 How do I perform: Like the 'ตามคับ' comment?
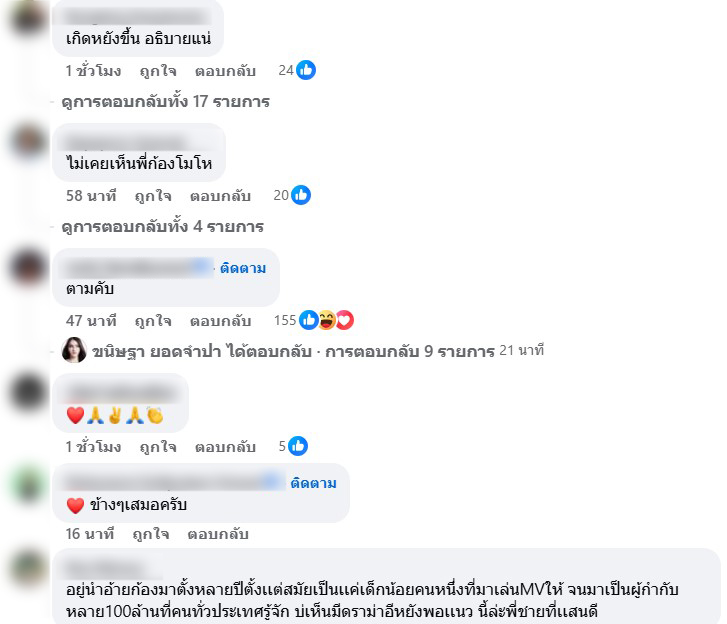(x=154, y=321)
